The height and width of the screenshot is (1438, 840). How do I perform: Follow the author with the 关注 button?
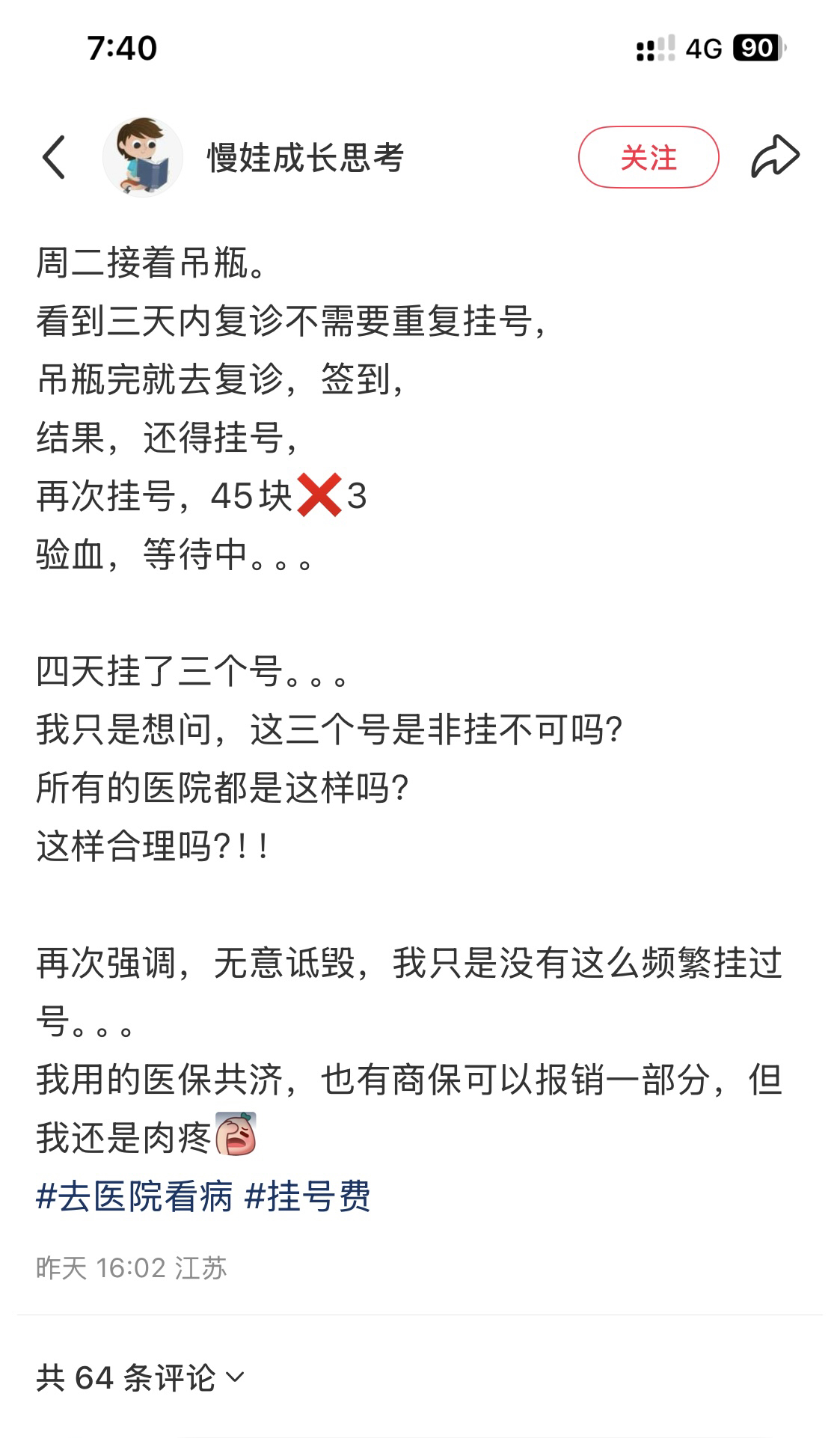click(648, 157)
